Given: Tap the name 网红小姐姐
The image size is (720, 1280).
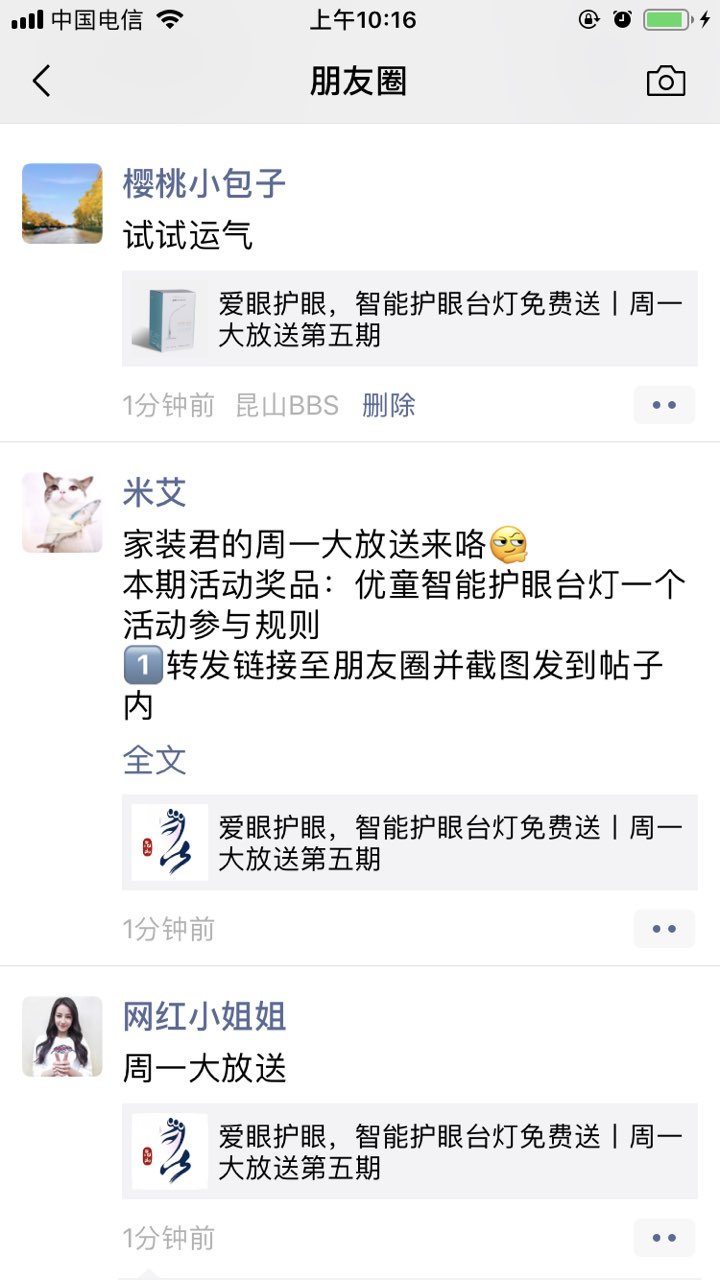Looking at the screenshot, I should point(204,1017).
